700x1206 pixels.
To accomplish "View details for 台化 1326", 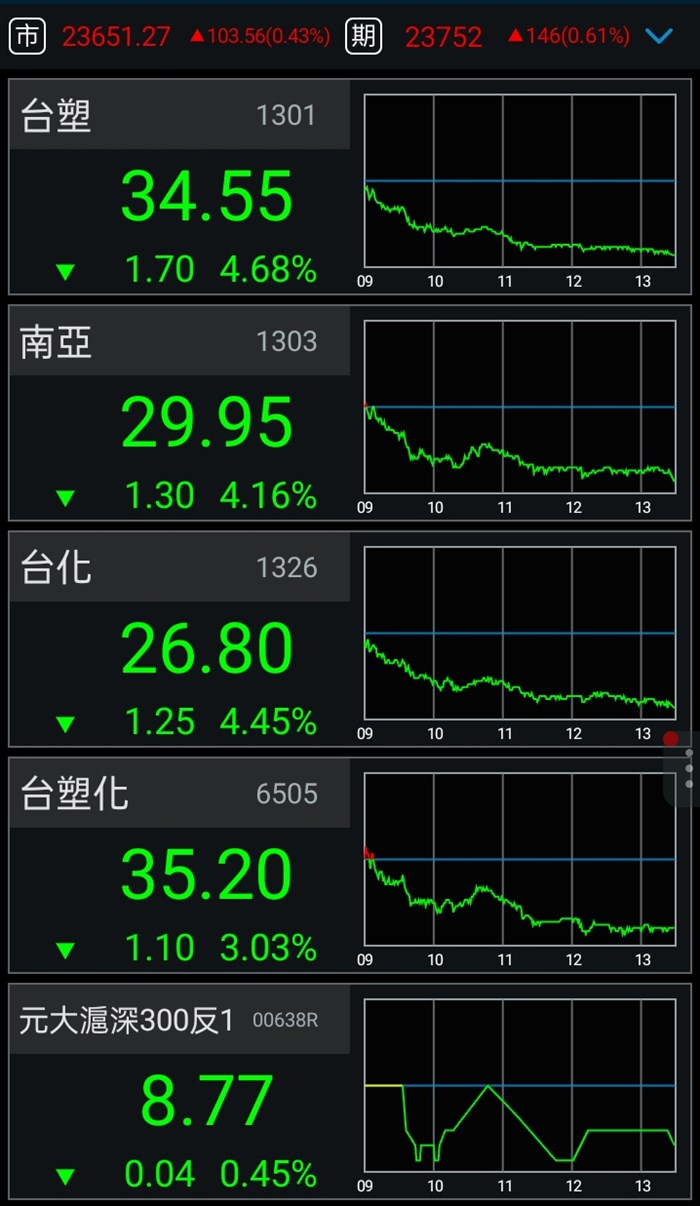I will (x=180, y=642).
